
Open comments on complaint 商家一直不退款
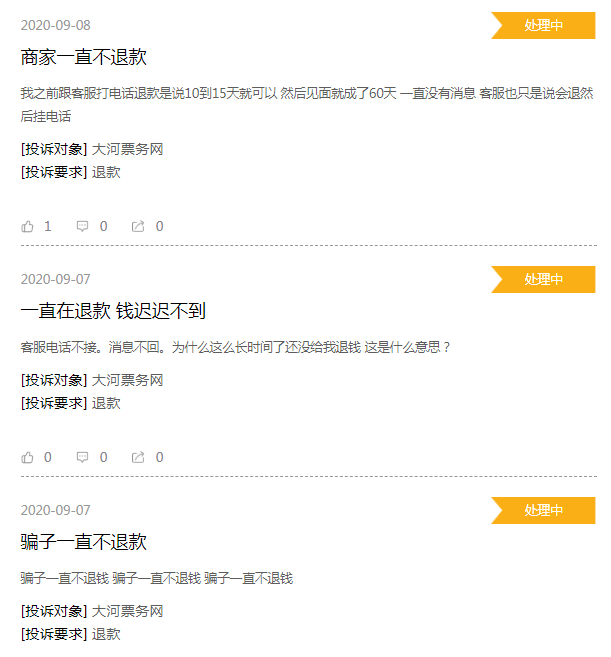click(83, 226)
